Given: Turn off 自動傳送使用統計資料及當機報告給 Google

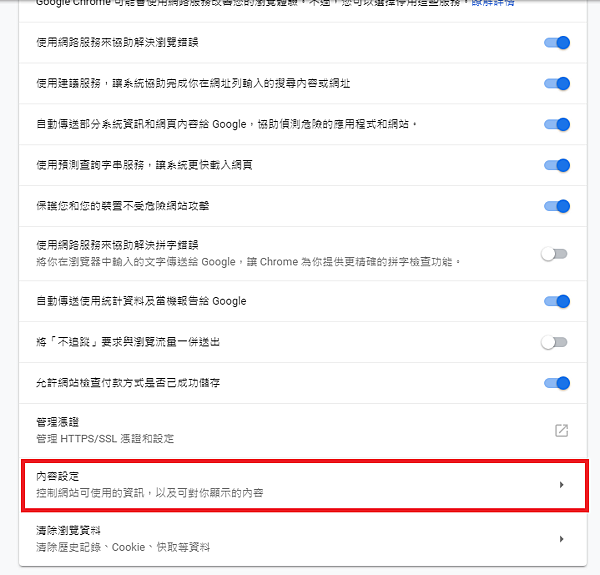Looking at the screenshot, I should (556, 301).
